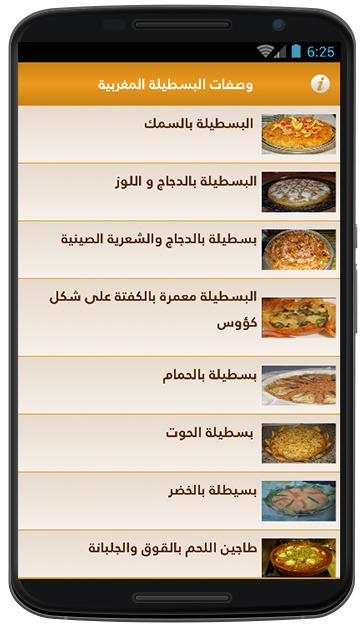Tap the بسطيلة الحوت row
Screen dimensions: 364x636
(179, 443)
